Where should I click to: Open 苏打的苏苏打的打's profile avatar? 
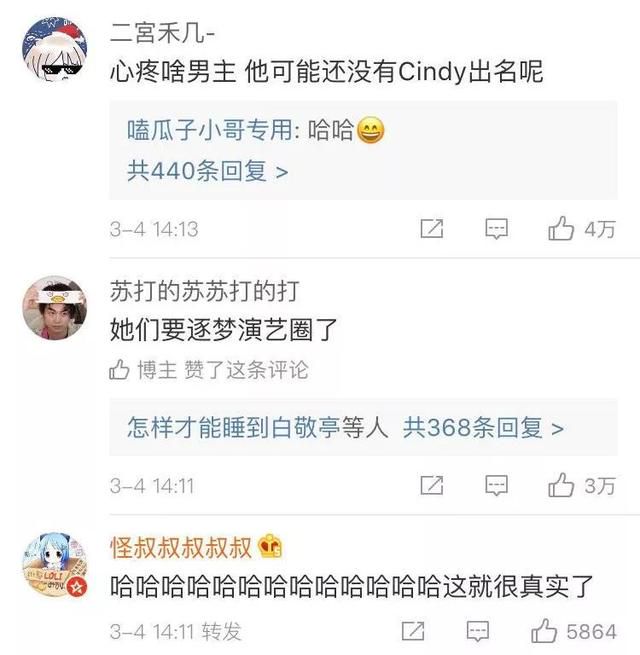(54, 308)
